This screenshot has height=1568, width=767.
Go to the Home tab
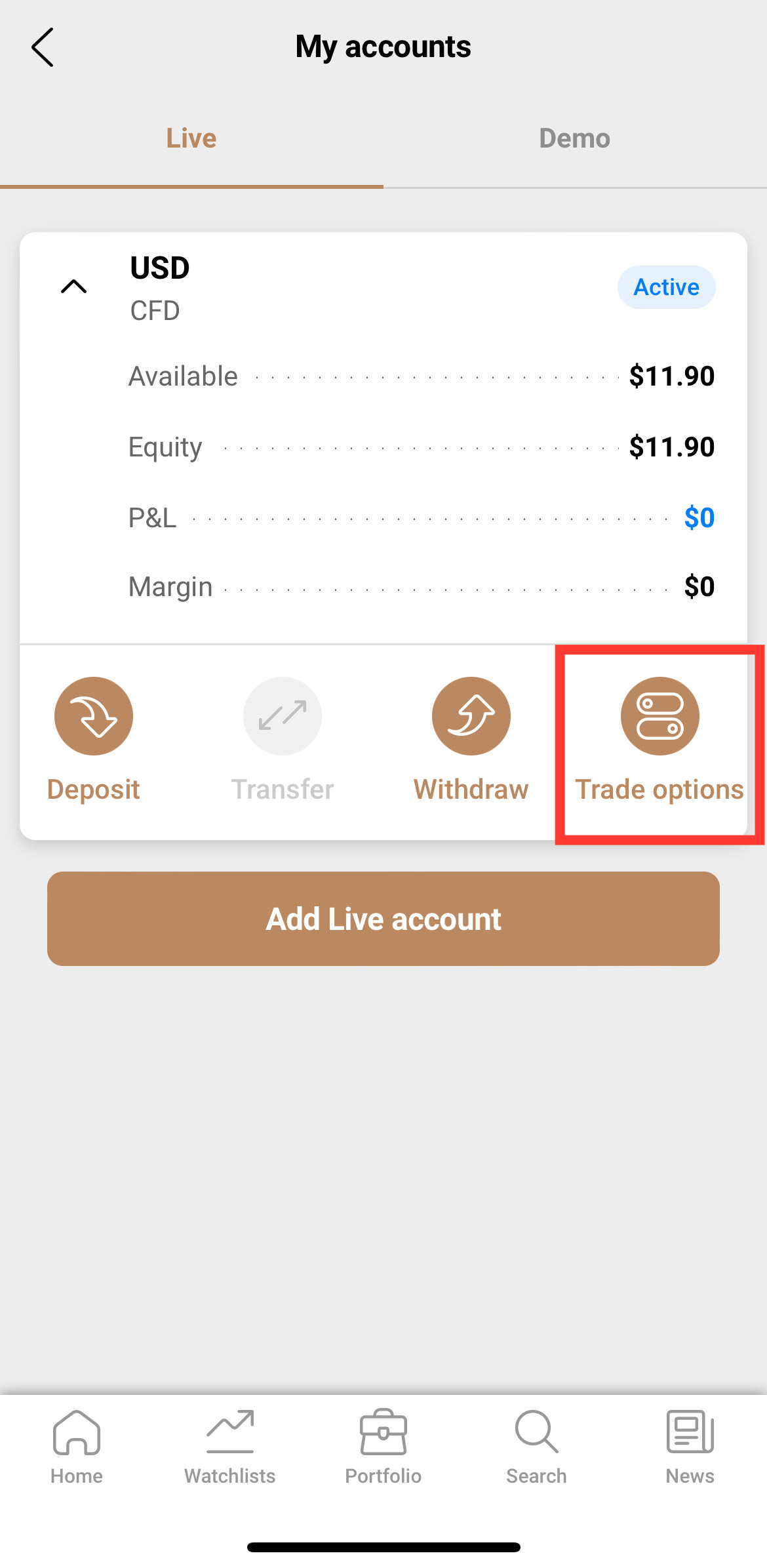point(77,1447)
